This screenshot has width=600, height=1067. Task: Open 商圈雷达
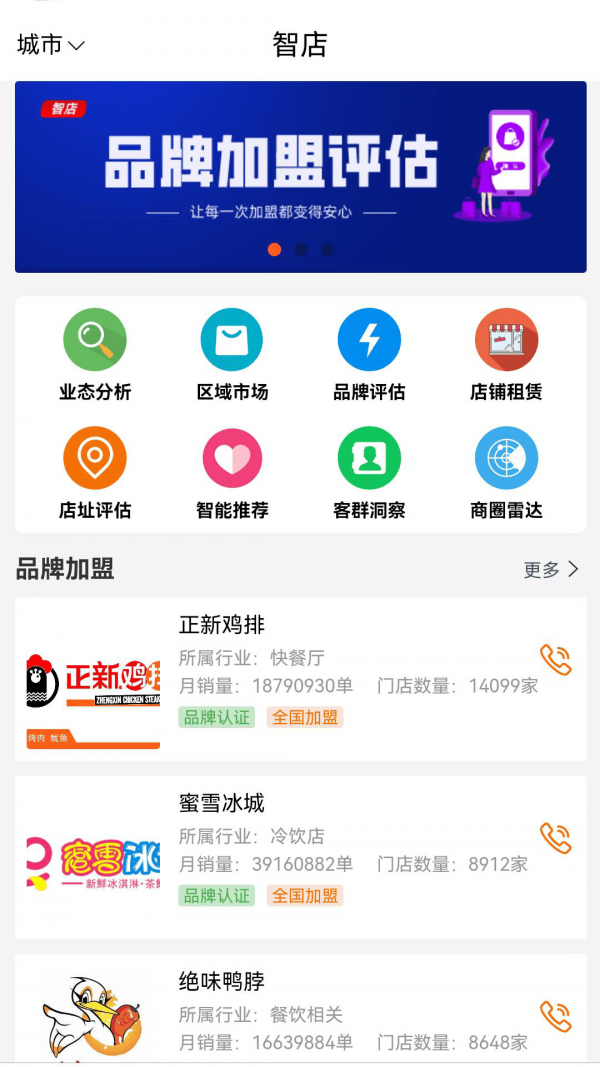506,472
